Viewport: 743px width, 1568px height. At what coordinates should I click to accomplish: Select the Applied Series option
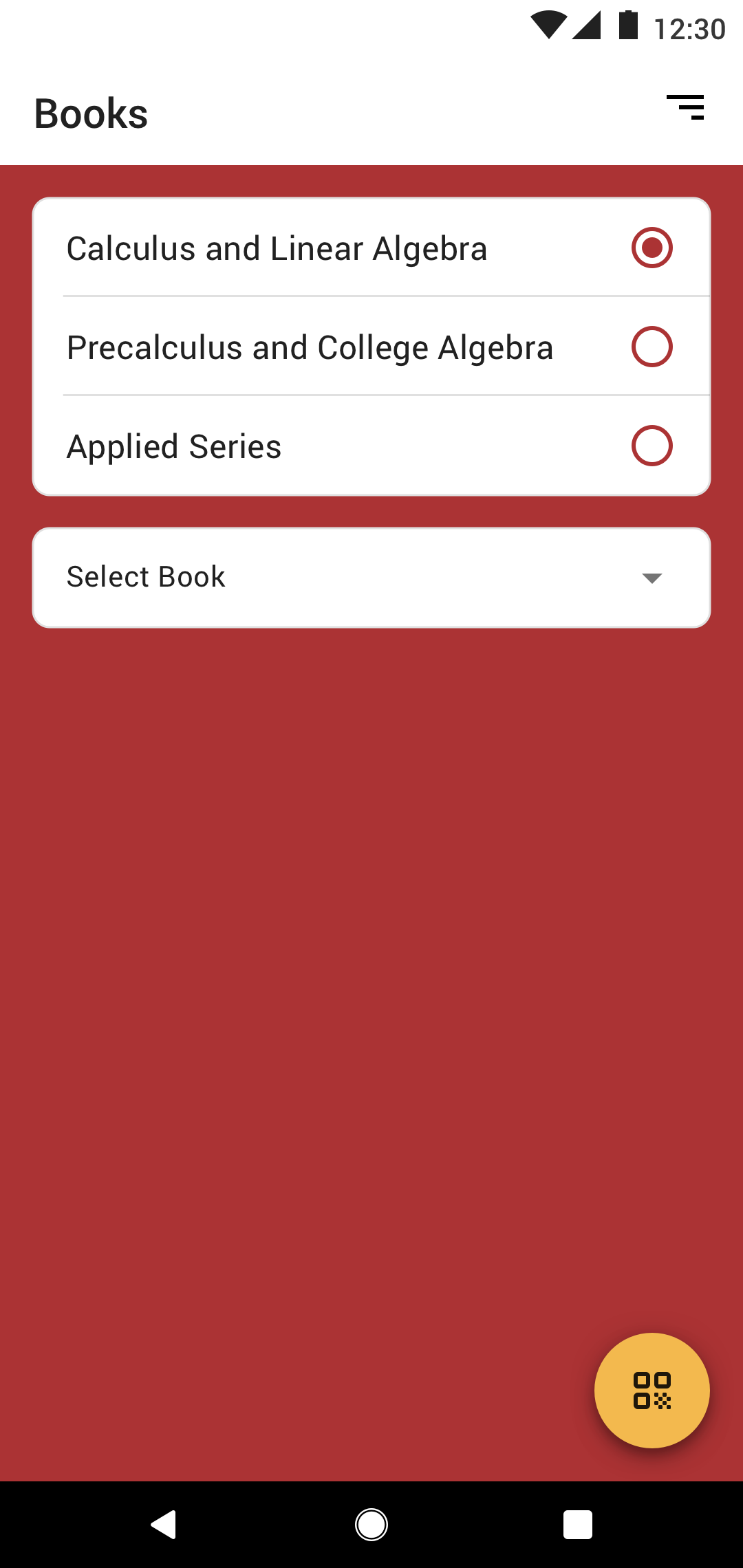[x=651, y=446]
